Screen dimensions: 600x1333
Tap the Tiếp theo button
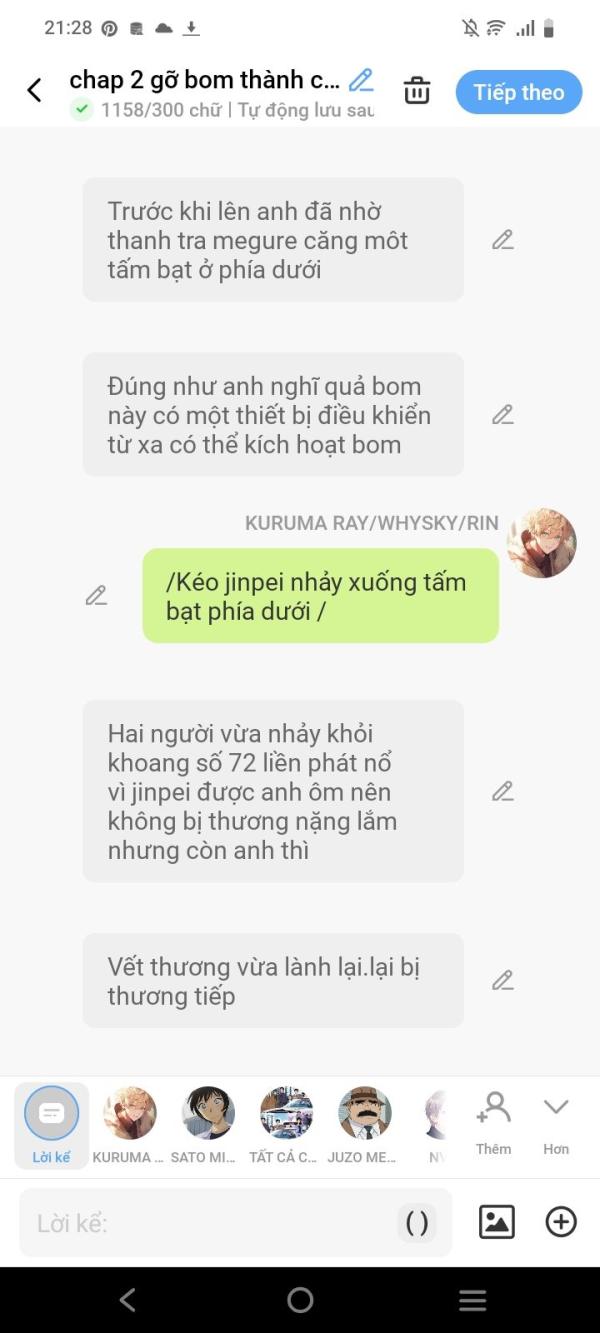pyautogui.click(x=519, y=92)
